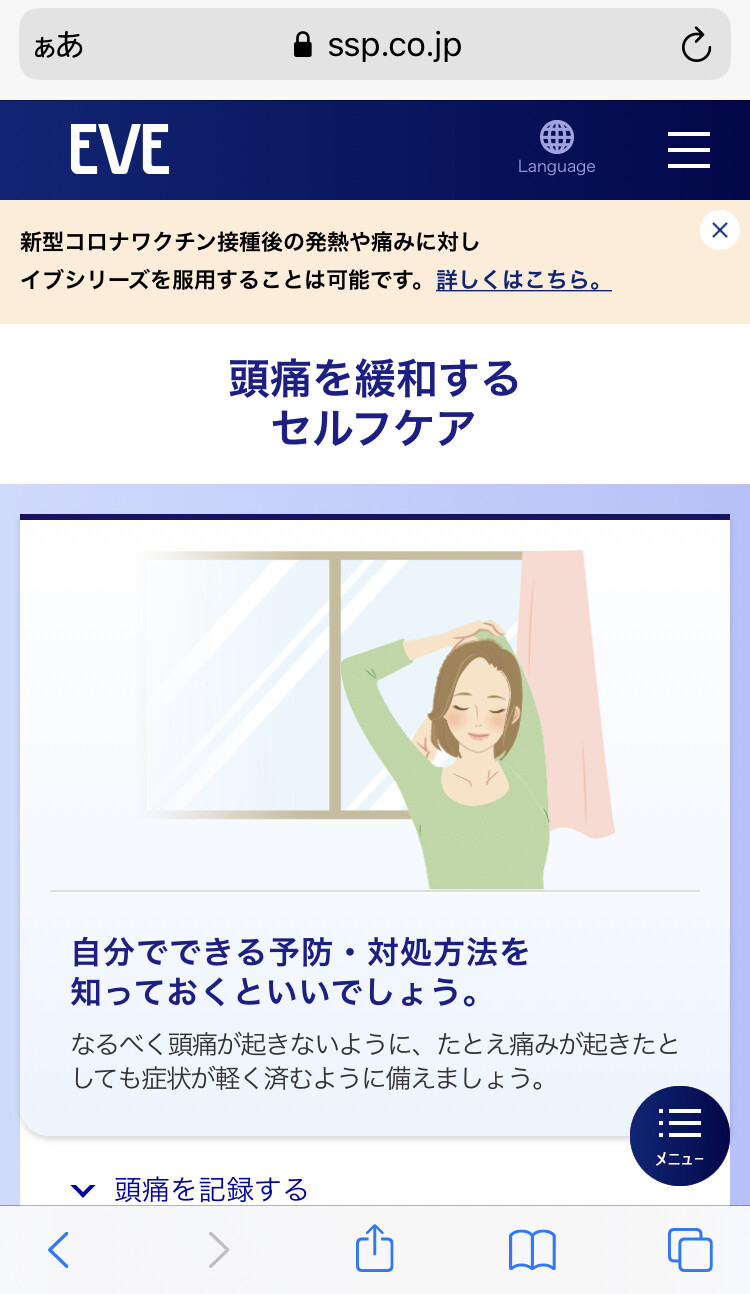This screenshot has height=1294, width=750.
Task: Go back to the previous page
Action: (x=59, y=1250)
